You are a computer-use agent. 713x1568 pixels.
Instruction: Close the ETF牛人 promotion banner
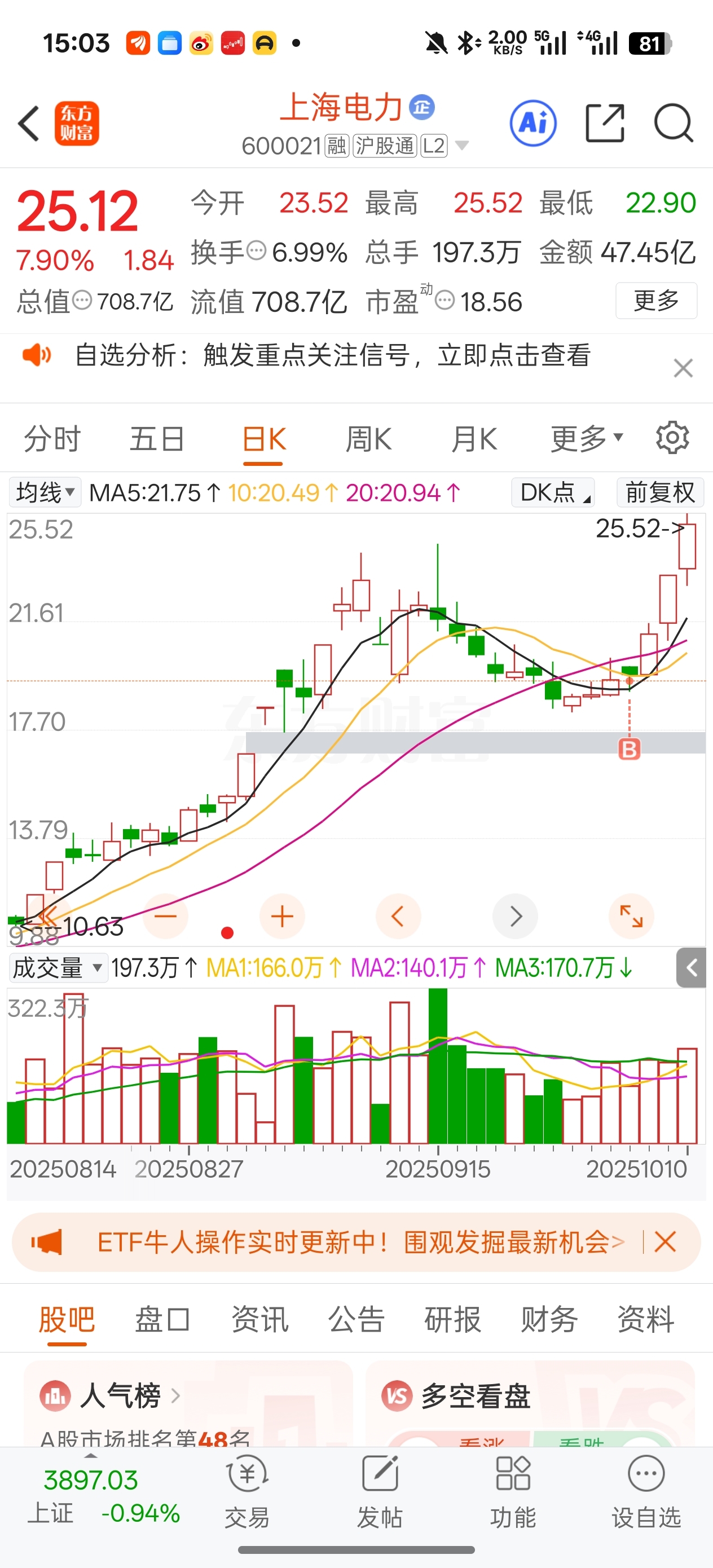[x=665, y=1242]
